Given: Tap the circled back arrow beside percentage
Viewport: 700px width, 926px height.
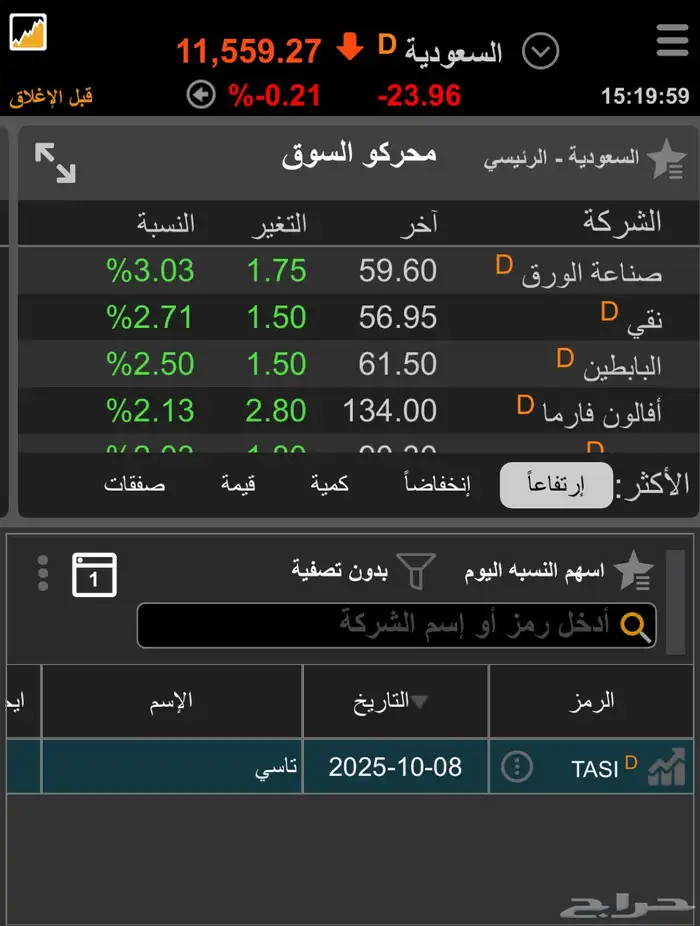Looking at the screenshot, I should pyautogui.click(x=202, y=95).
